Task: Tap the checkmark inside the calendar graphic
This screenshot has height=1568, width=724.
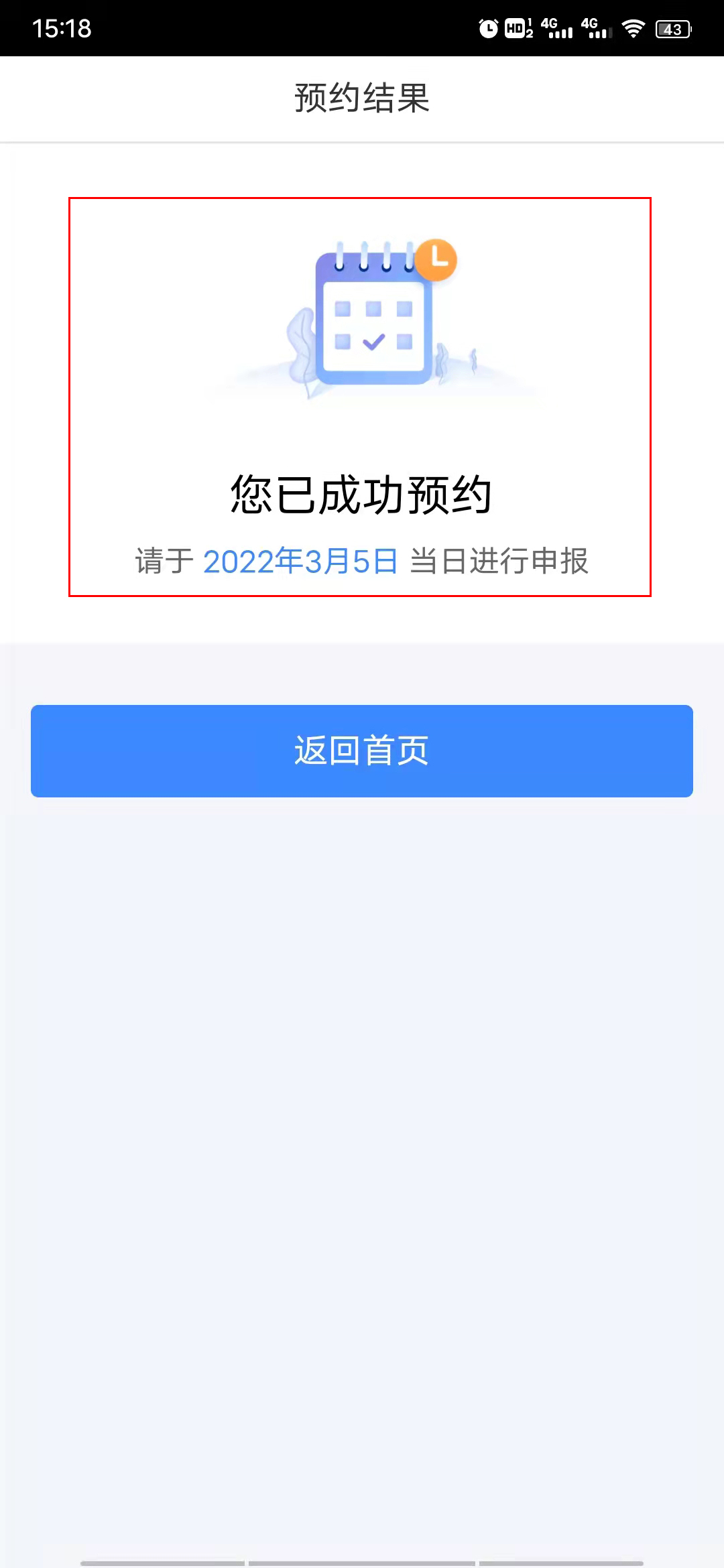Action: click(x=373, y=343)
